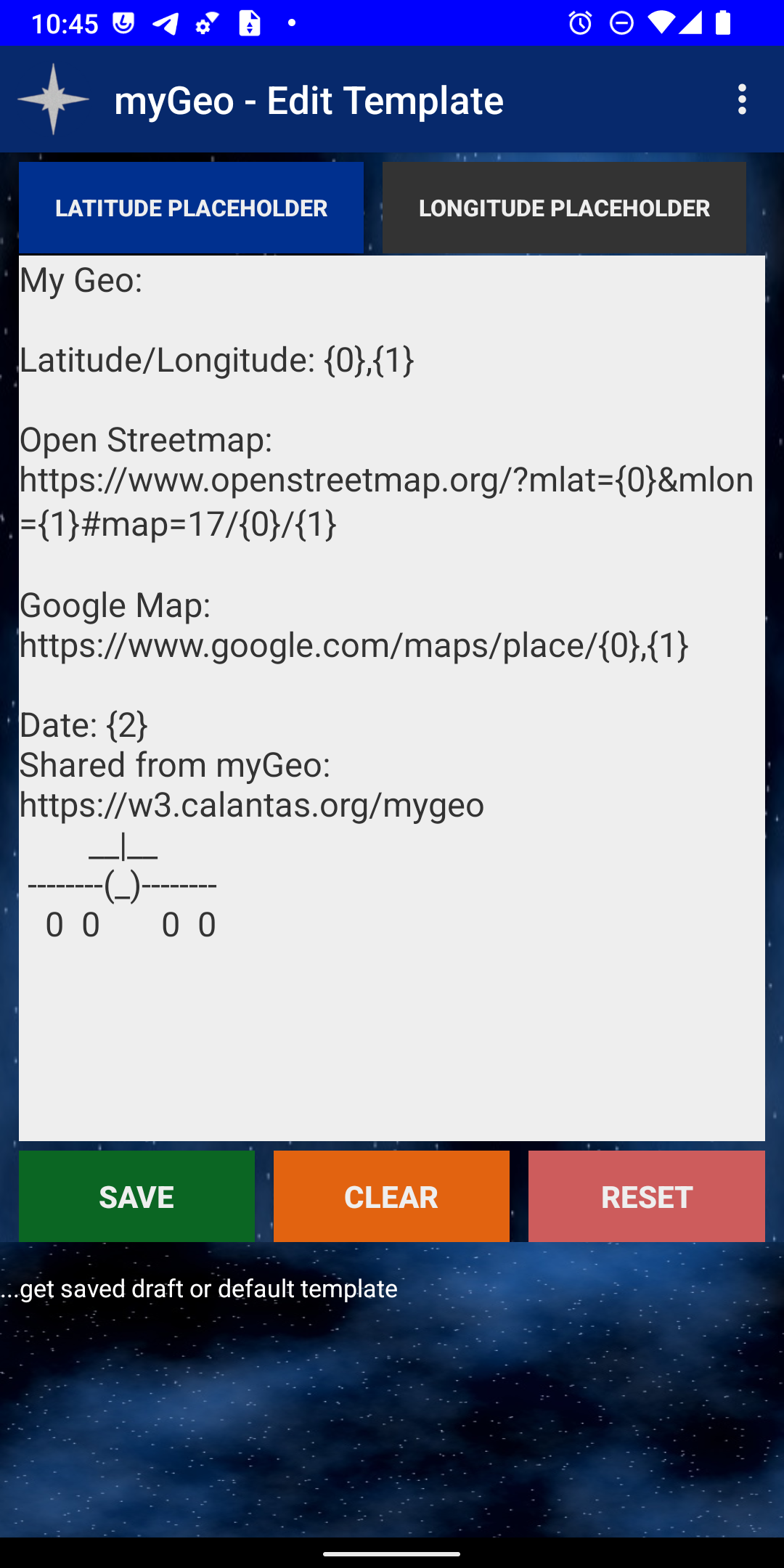
Task: Reset template to default
Action: 646,1196
